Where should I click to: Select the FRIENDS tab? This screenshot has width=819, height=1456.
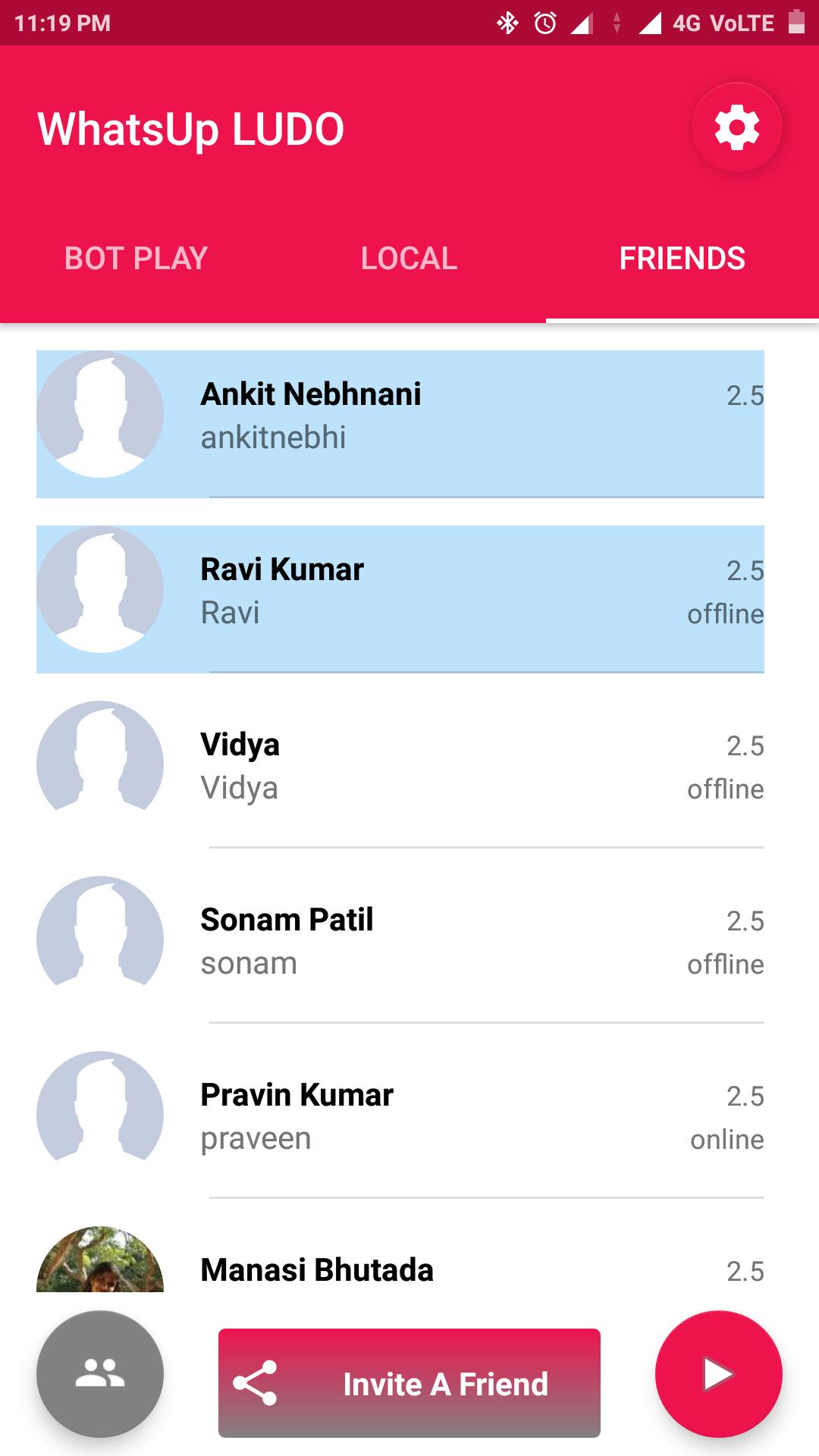pyautogui.click(x=682, y=259)
